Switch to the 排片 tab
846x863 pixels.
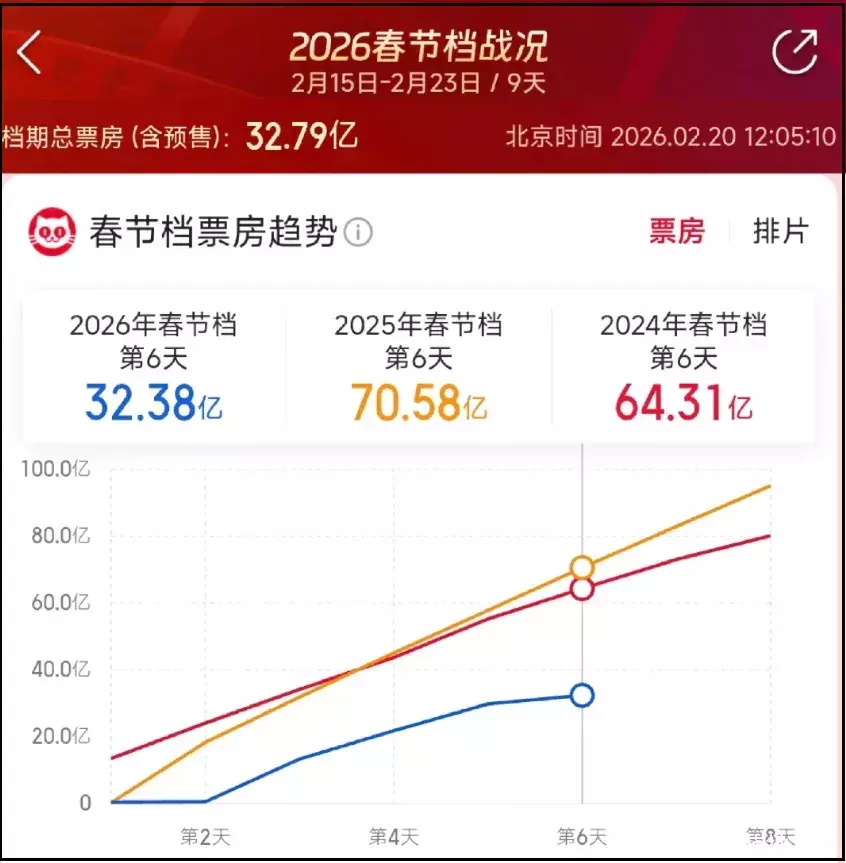[x=780, y=231]
